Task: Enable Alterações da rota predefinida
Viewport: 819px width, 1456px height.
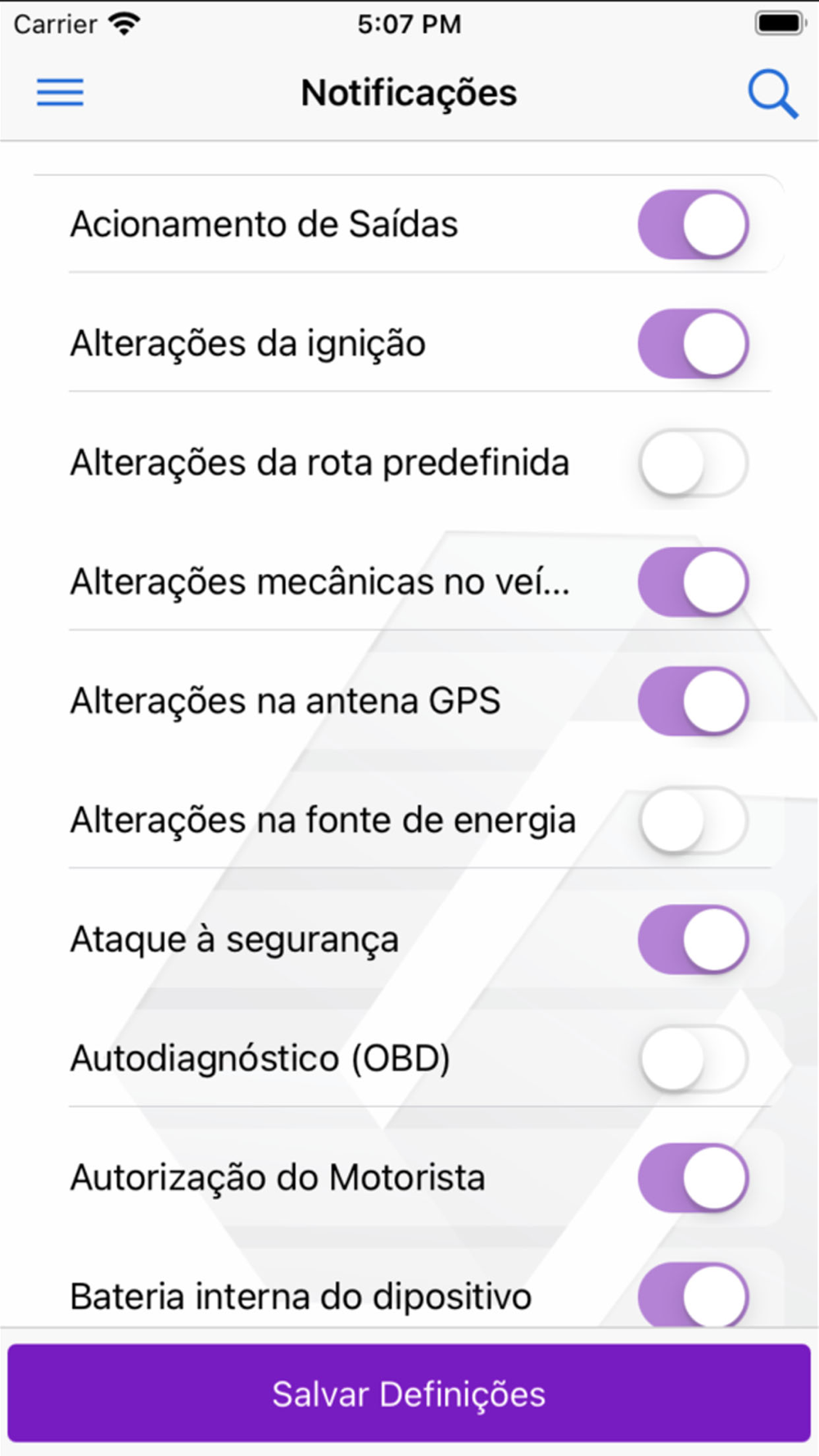Action: coord(693,463)
